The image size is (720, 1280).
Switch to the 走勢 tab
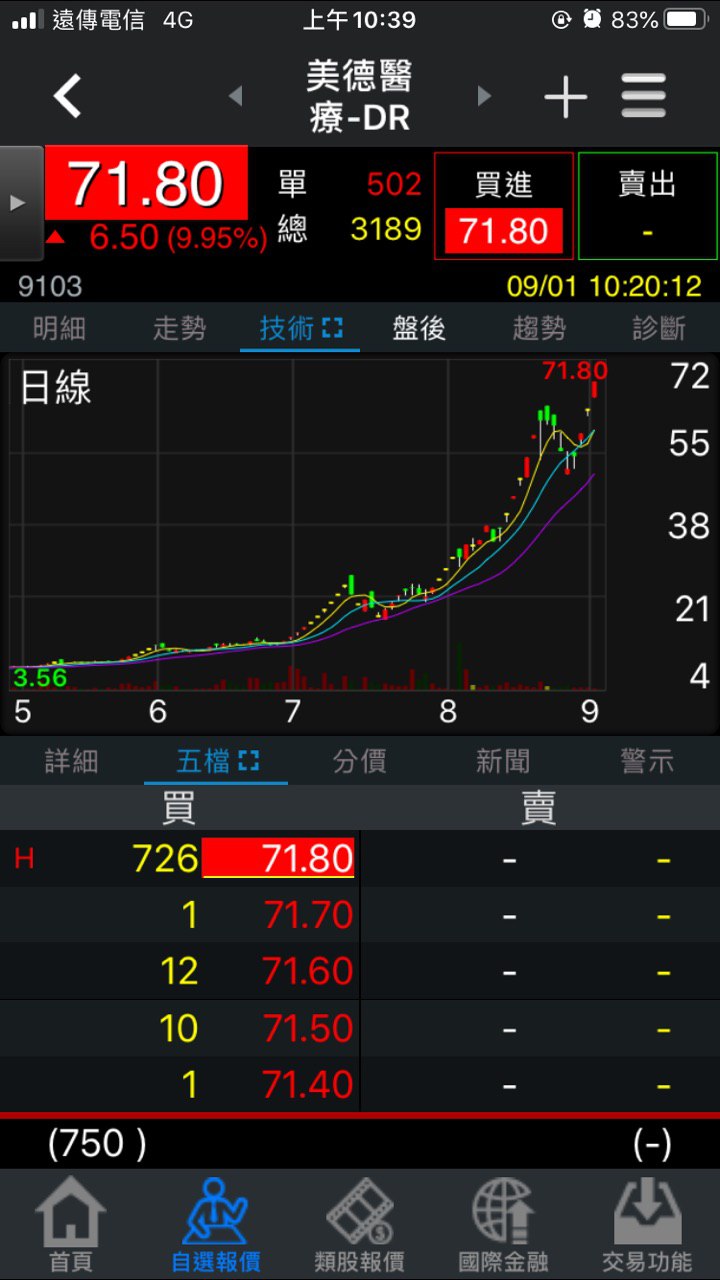[x=179, y=328]
